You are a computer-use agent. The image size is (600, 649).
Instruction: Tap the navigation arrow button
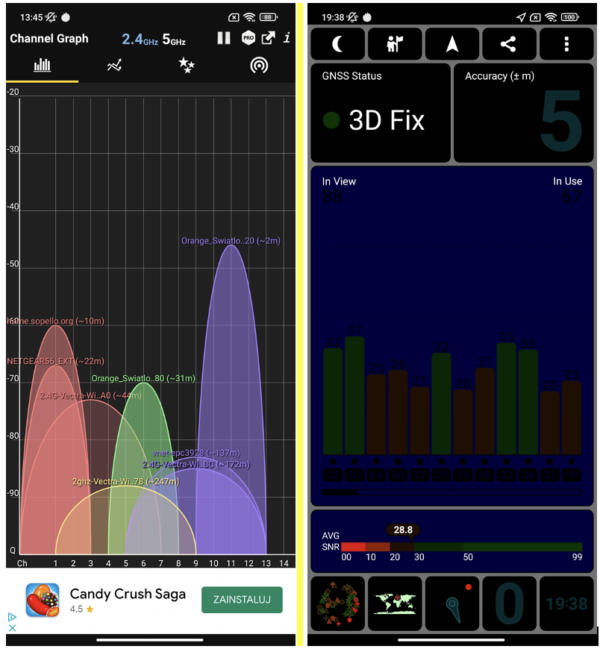pos(452,44)
